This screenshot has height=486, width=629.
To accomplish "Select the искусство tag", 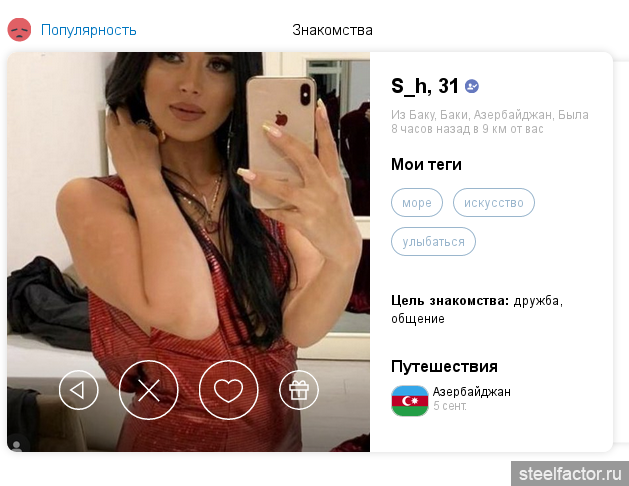I will click(x=494, y=203).
